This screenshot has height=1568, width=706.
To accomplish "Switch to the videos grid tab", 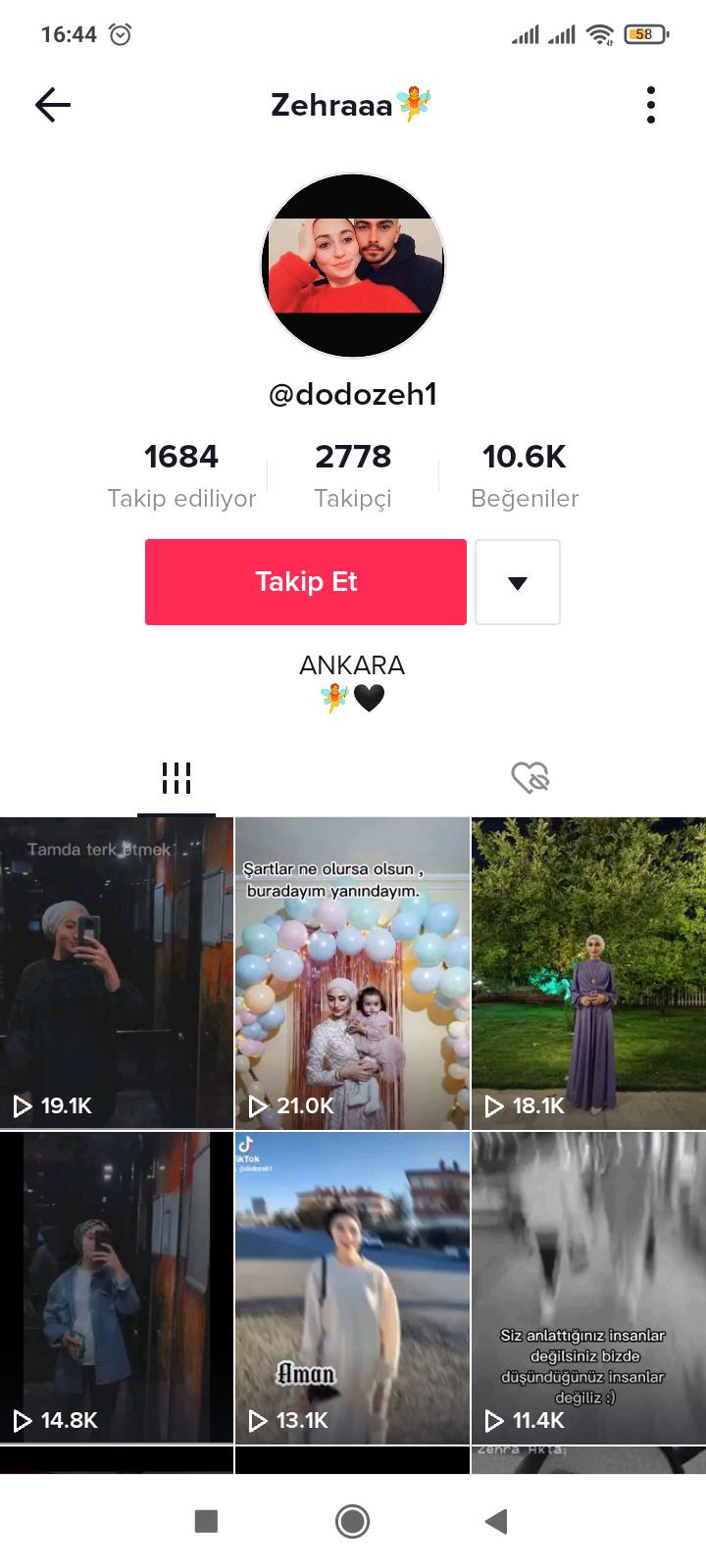I will 176,778.
